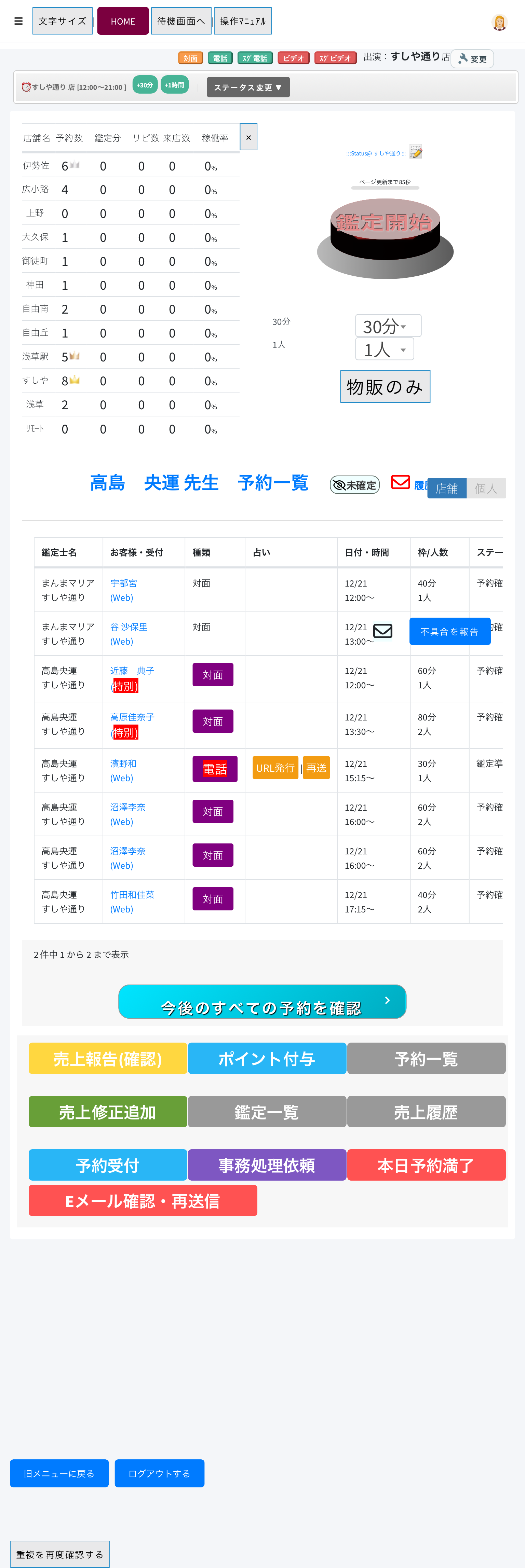
Task: View all bookings via 今後のすべての予約を確認
Action: click(x=262, y=1001)
